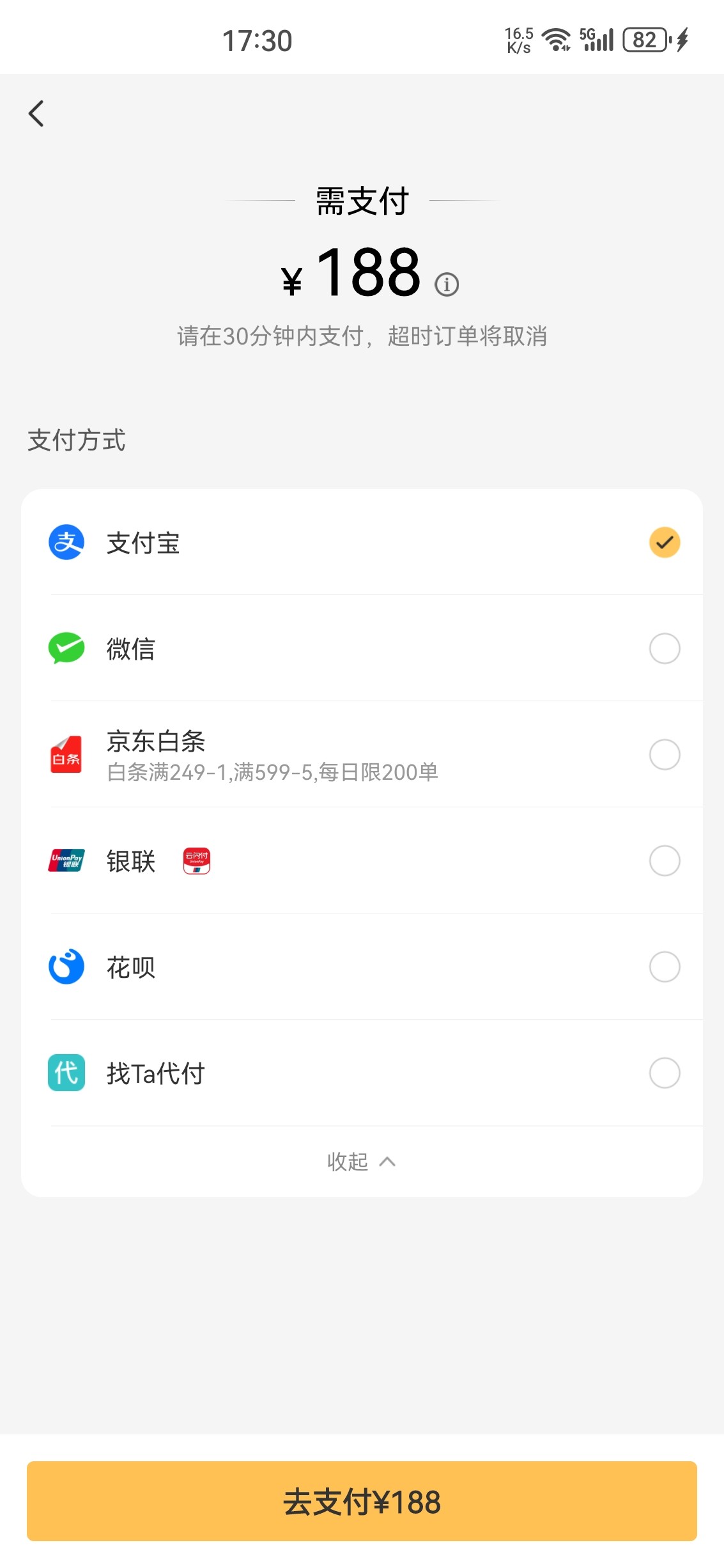The image size is (724, 1568).
Task: Tap 去支付¥188 to pay
Action: pos(362,1502)
